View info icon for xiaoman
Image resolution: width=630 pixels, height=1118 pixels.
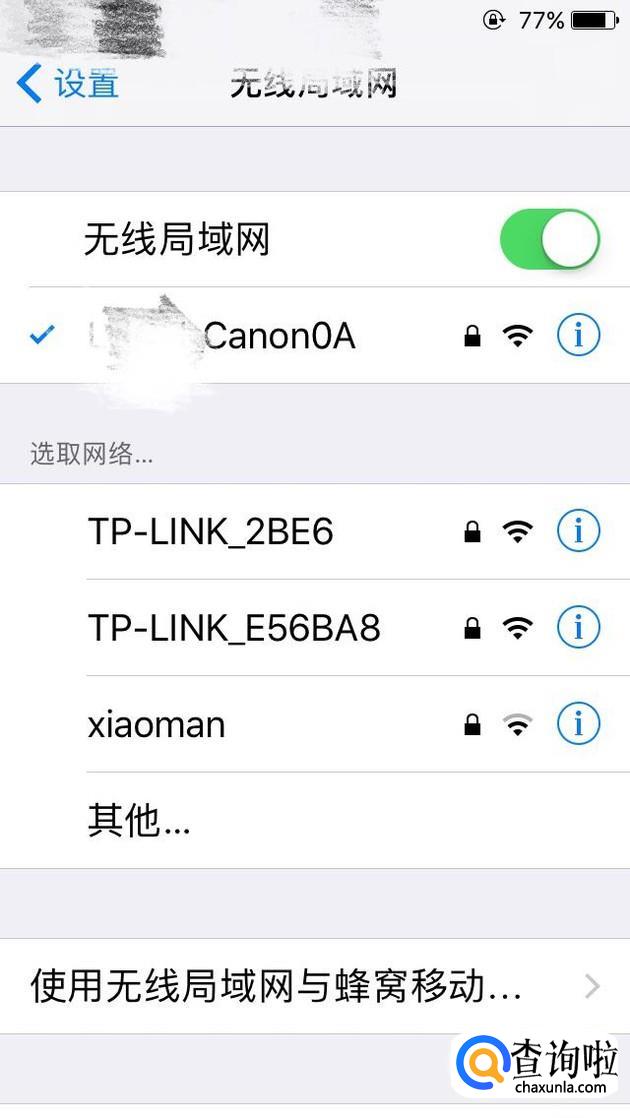coord(578,724)
